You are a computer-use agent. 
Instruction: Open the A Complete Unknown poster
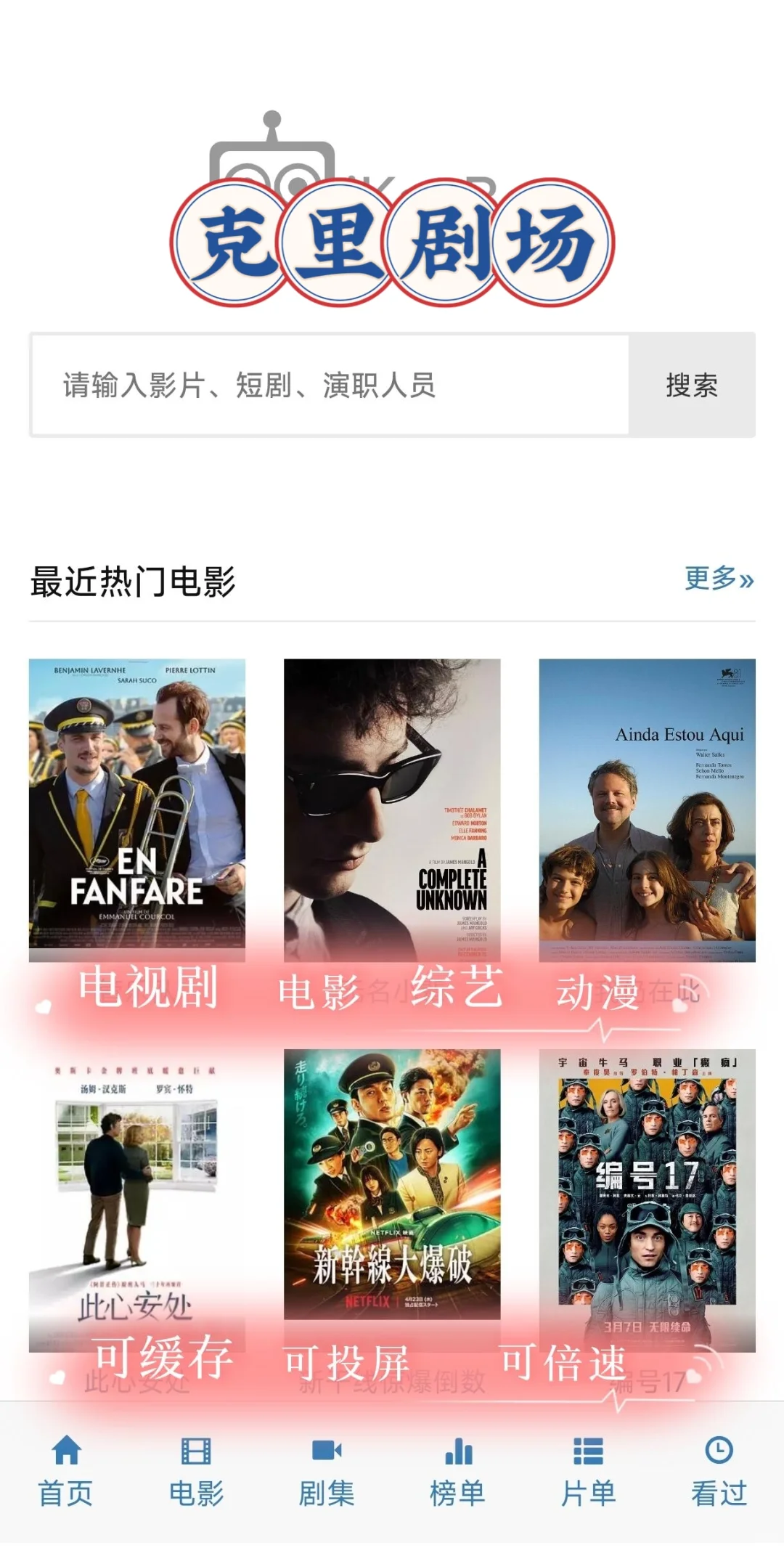tap(392, 806)
